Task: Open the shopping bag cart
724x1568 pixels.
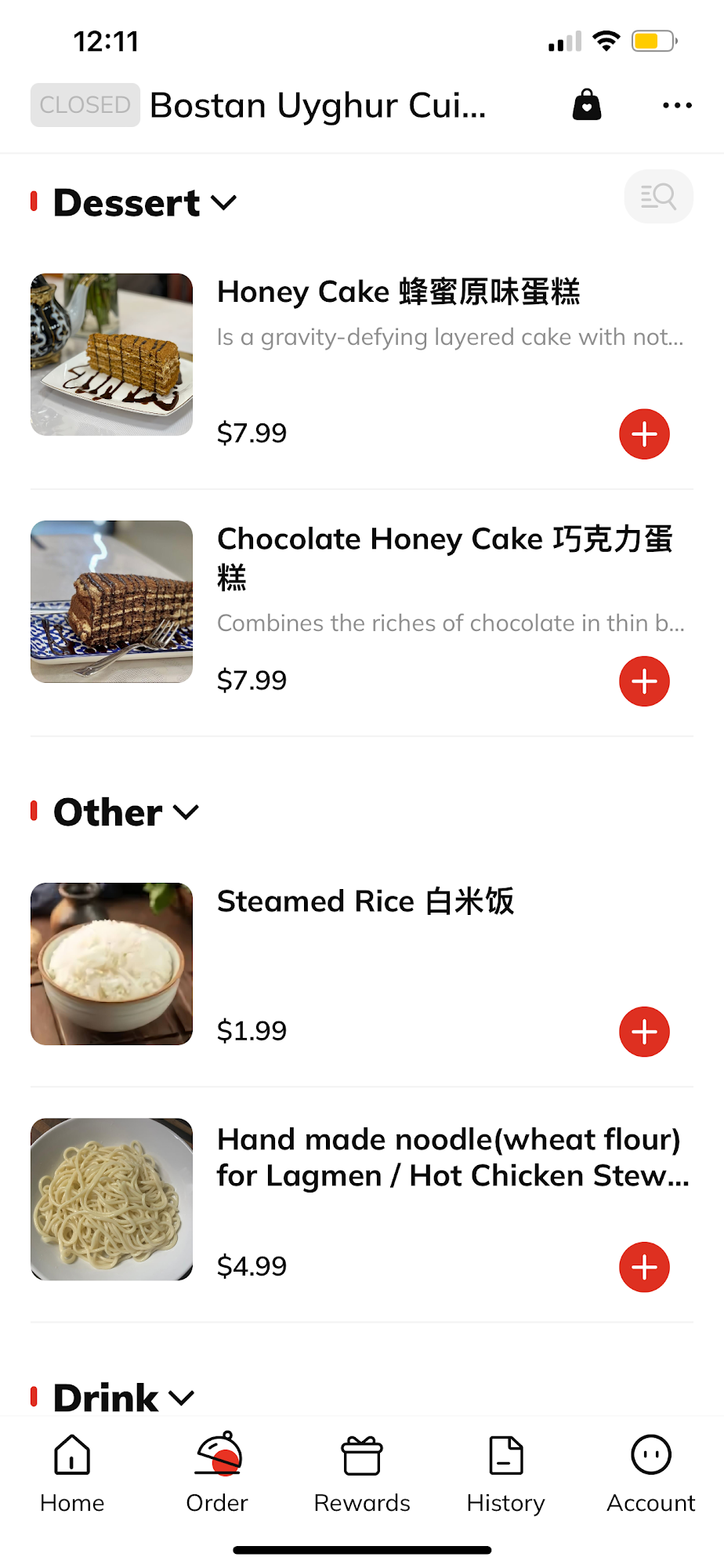Action: [586, 105]
